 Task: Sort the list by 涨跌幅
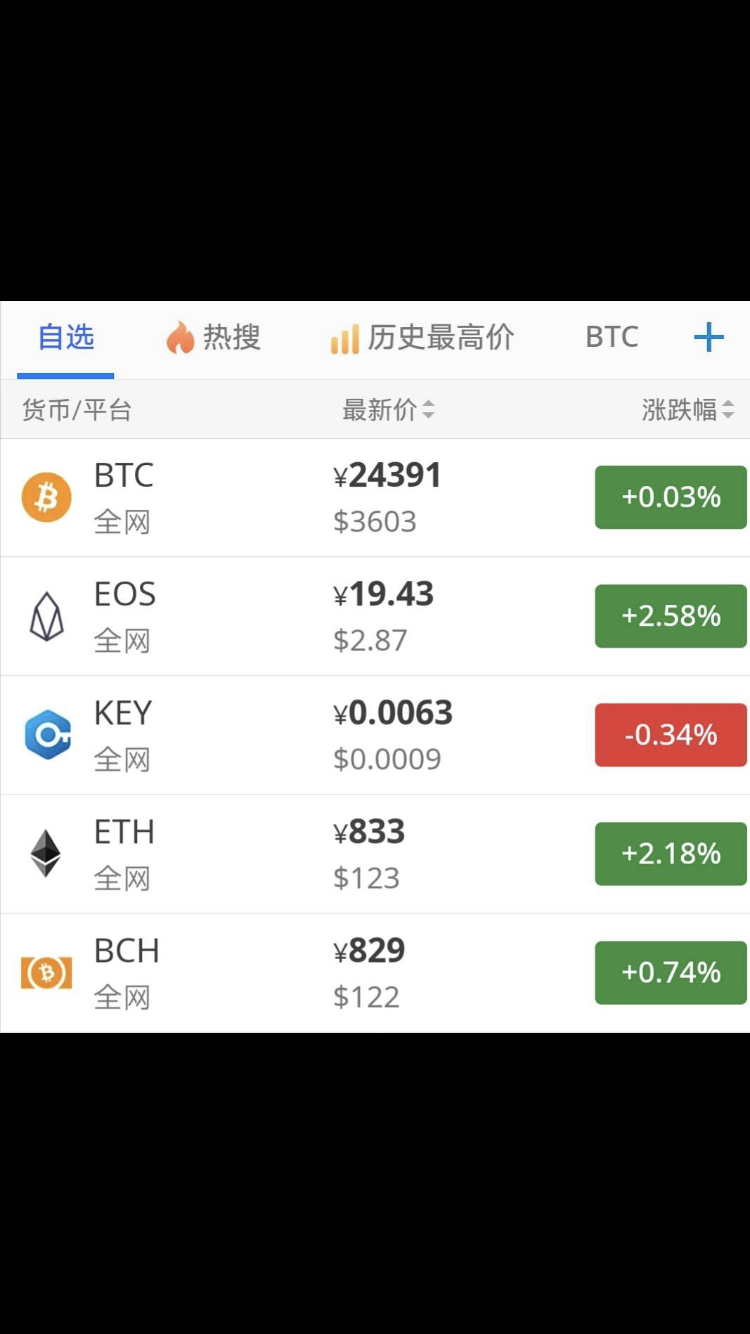pyautogui.click(x=688, y=409)
